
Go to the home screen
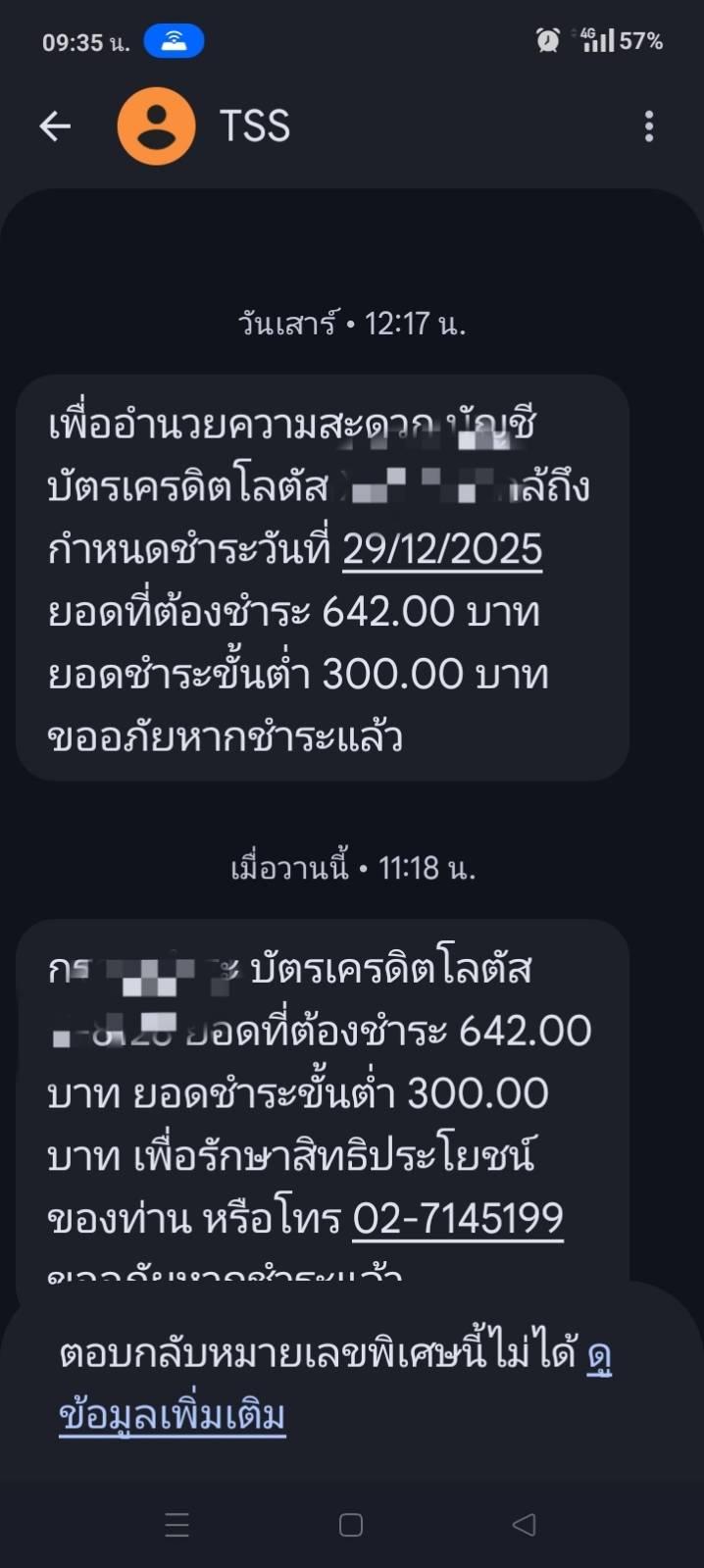coord(351,1524)
